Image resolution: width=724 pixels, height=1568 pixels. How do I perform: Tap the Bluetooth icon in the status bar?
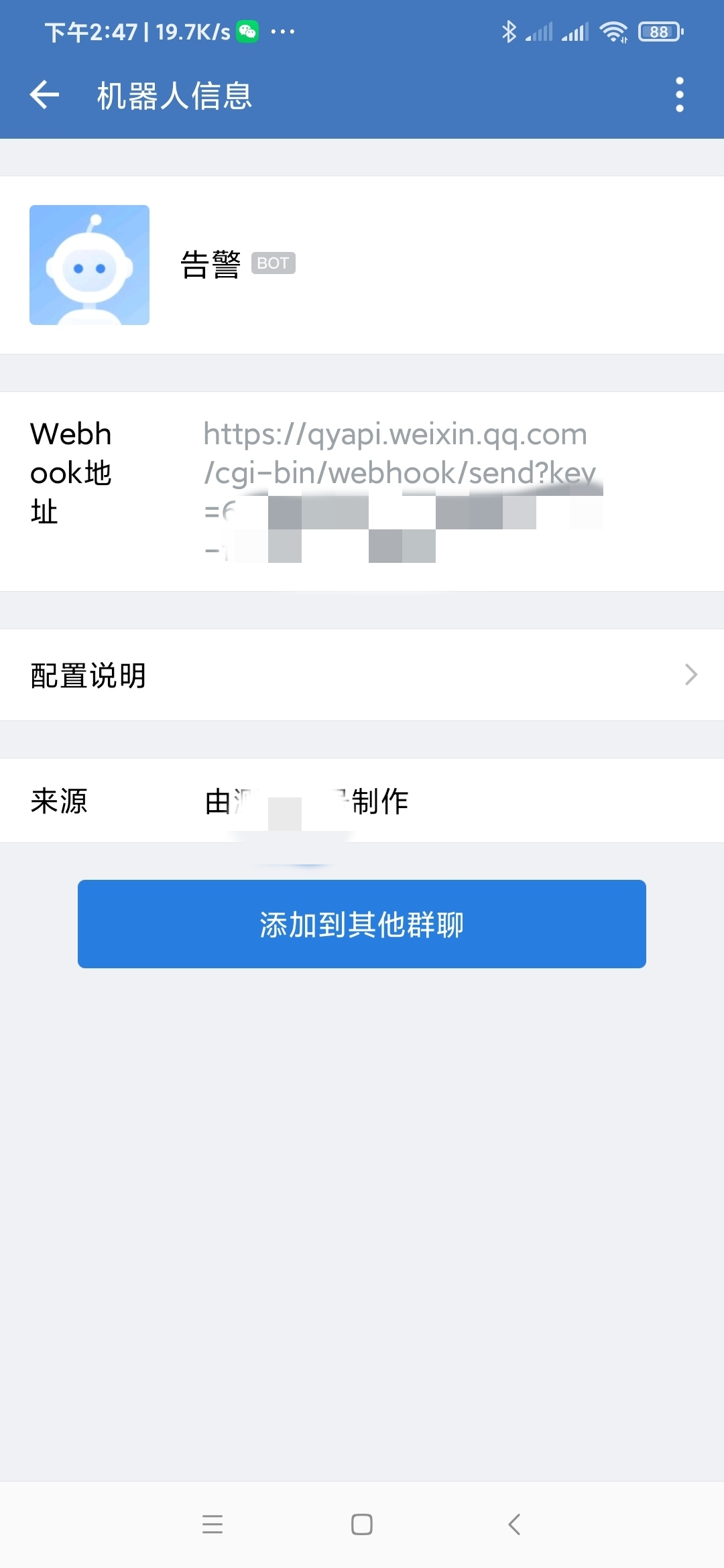click(510, 31)
